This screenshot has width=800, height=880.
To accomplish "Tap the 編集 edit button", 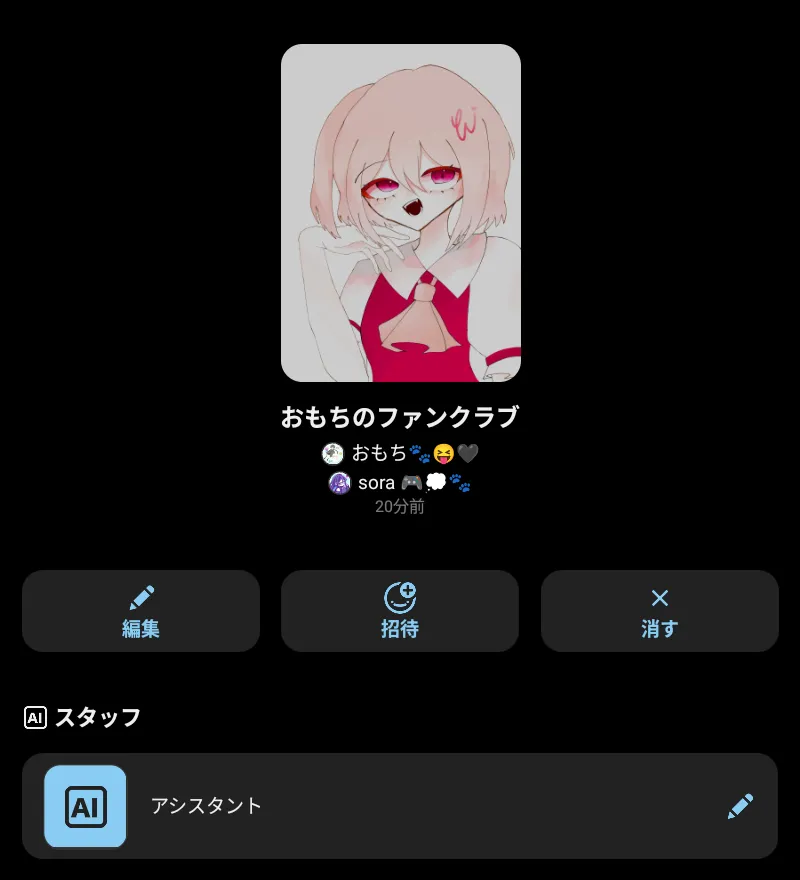I will 141,611.
